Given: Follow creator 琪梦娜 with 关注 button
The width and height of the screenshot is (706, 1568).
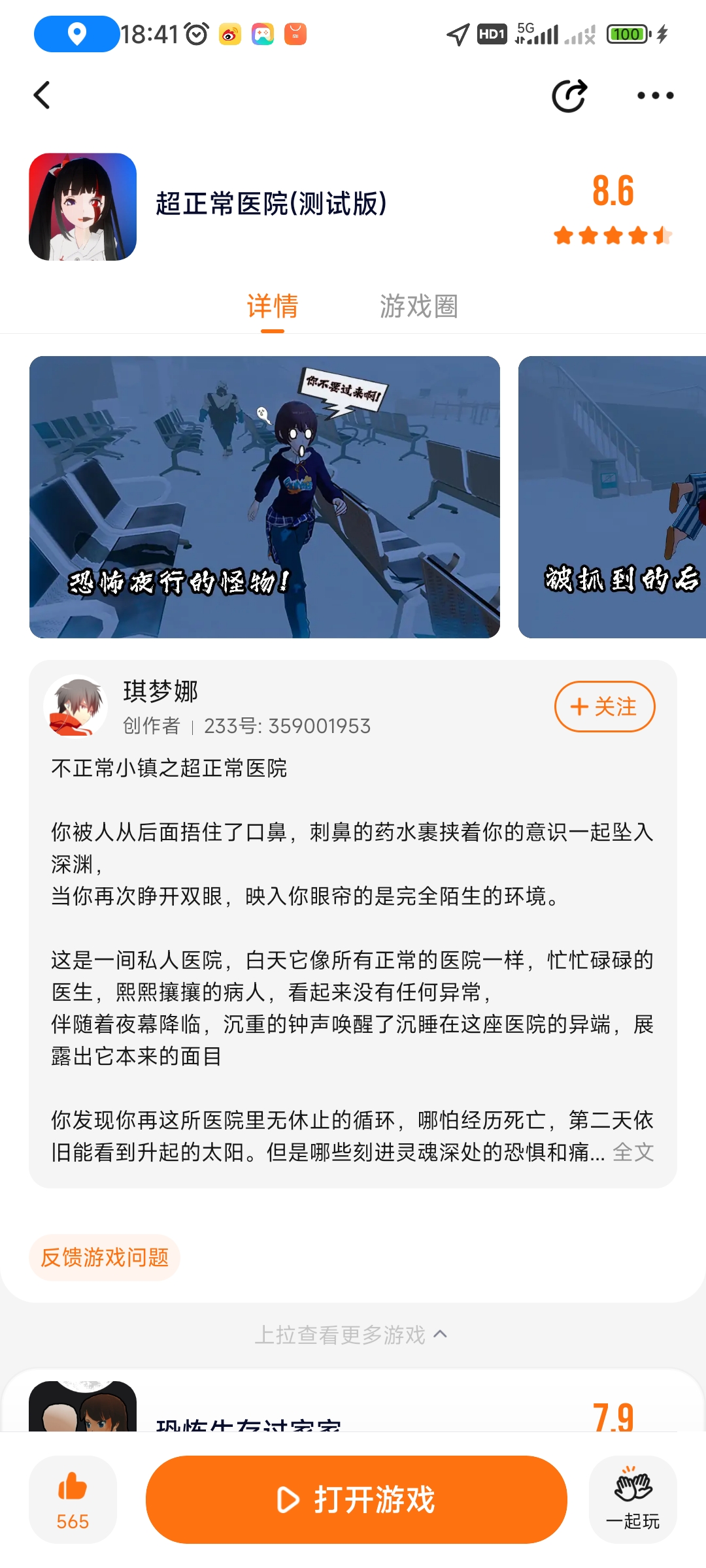Looking at the screenshot, I should coord(604,706).
